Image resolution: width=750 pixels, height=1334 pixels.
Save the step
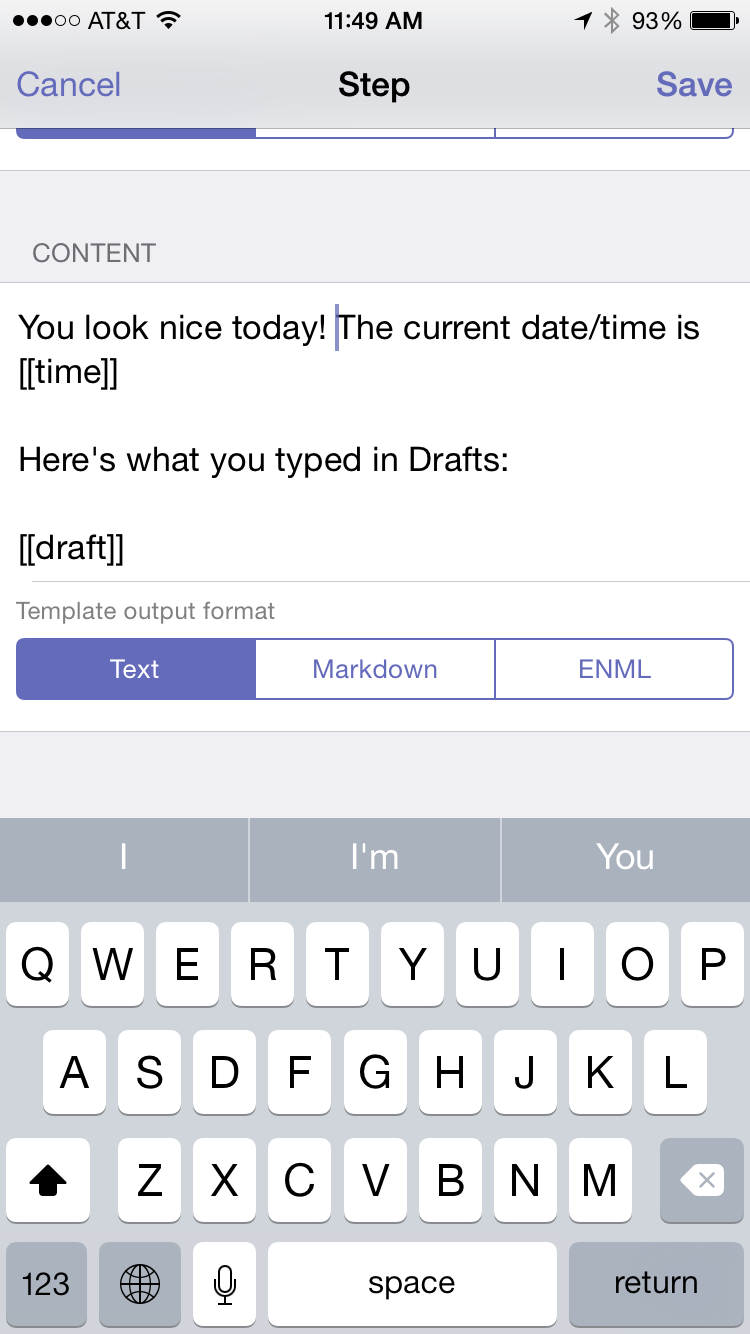tap(694, 85)
